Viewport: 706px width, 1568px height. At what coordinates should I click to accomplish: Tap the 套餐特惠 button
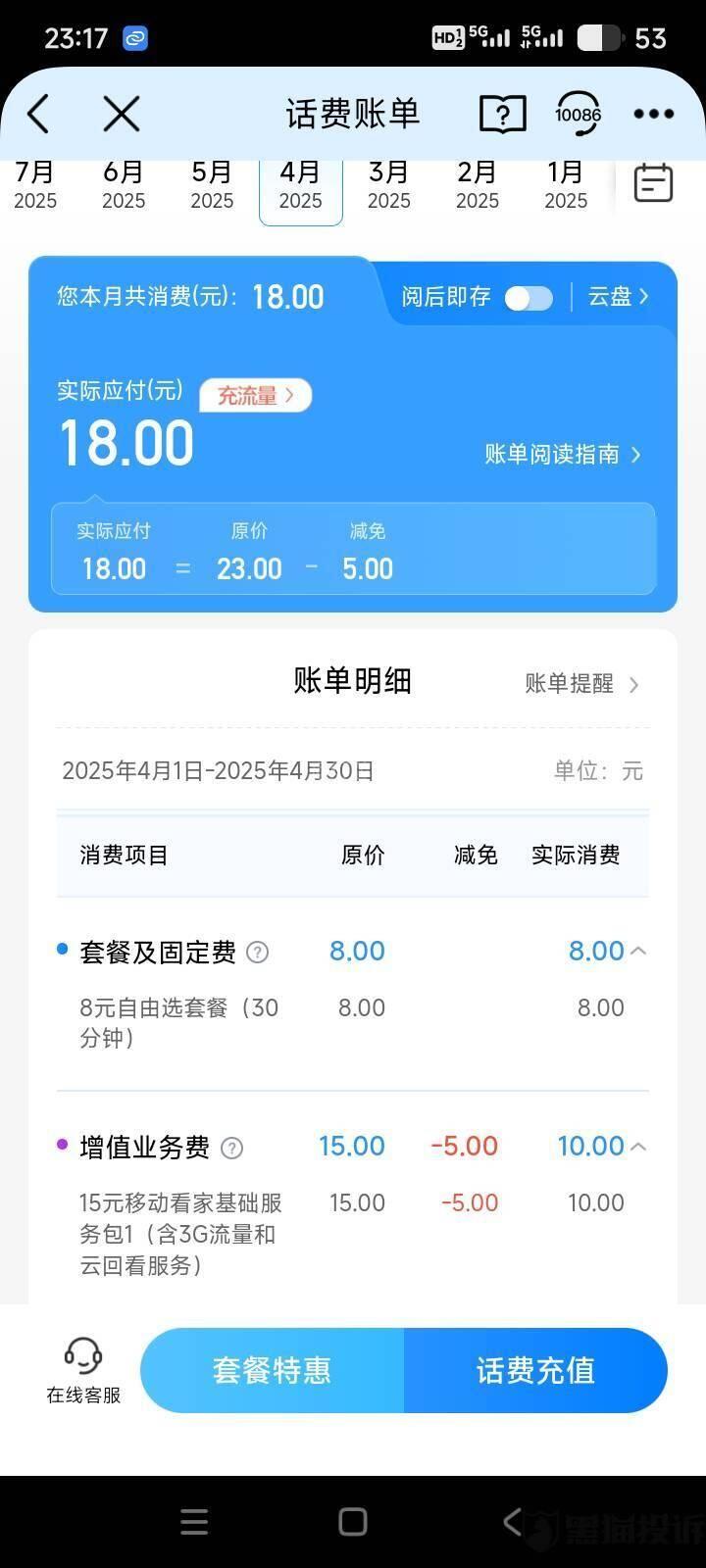pos(272,1370)
